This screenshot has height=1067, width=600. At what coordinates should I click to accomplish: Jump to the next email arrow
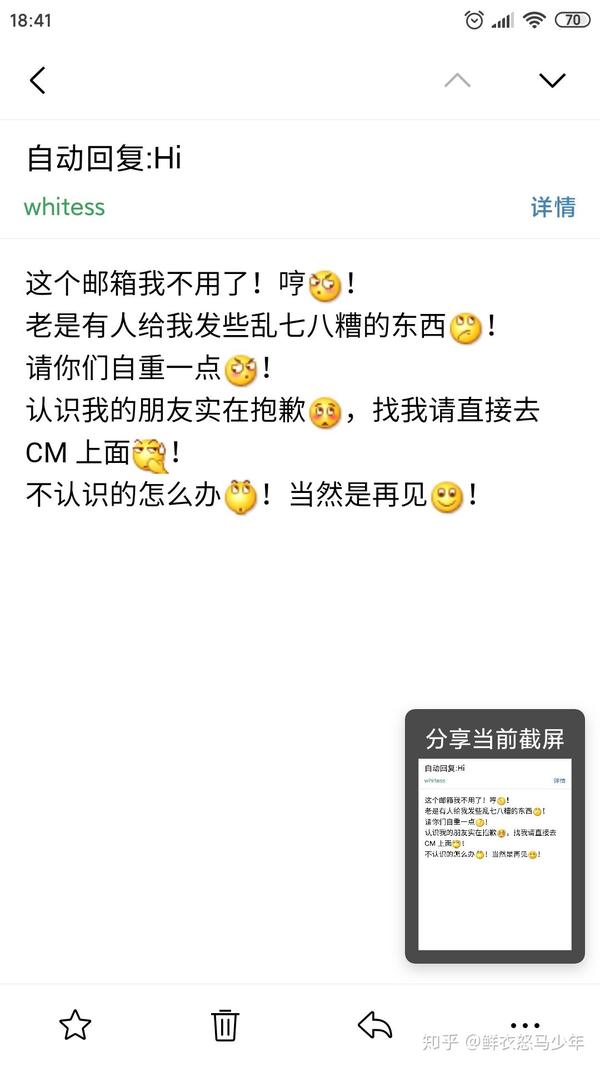coord(552,80)
